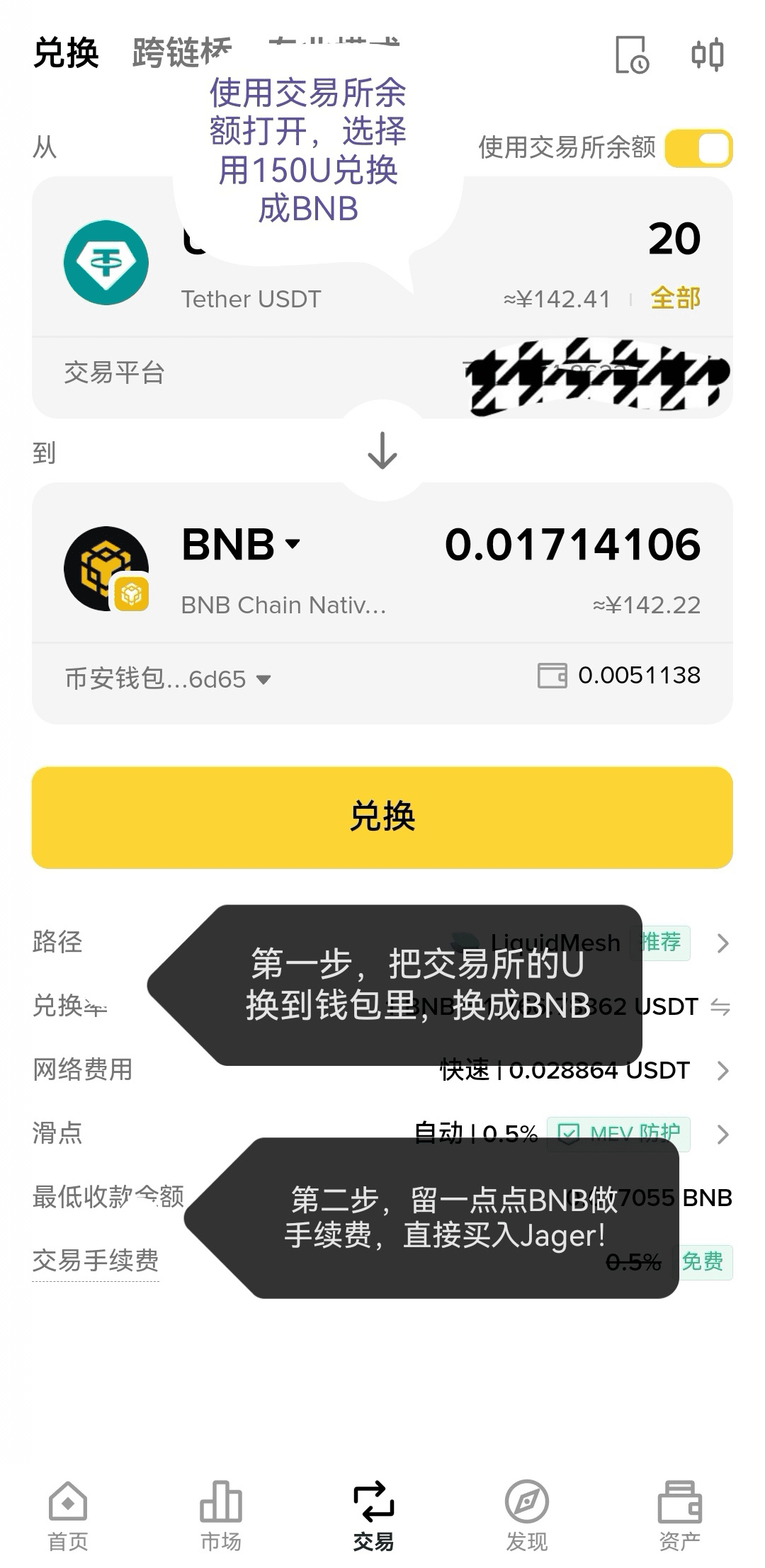Toggle 使用交易所余额 switch off
765x1568 pixels.
point(698,149)
